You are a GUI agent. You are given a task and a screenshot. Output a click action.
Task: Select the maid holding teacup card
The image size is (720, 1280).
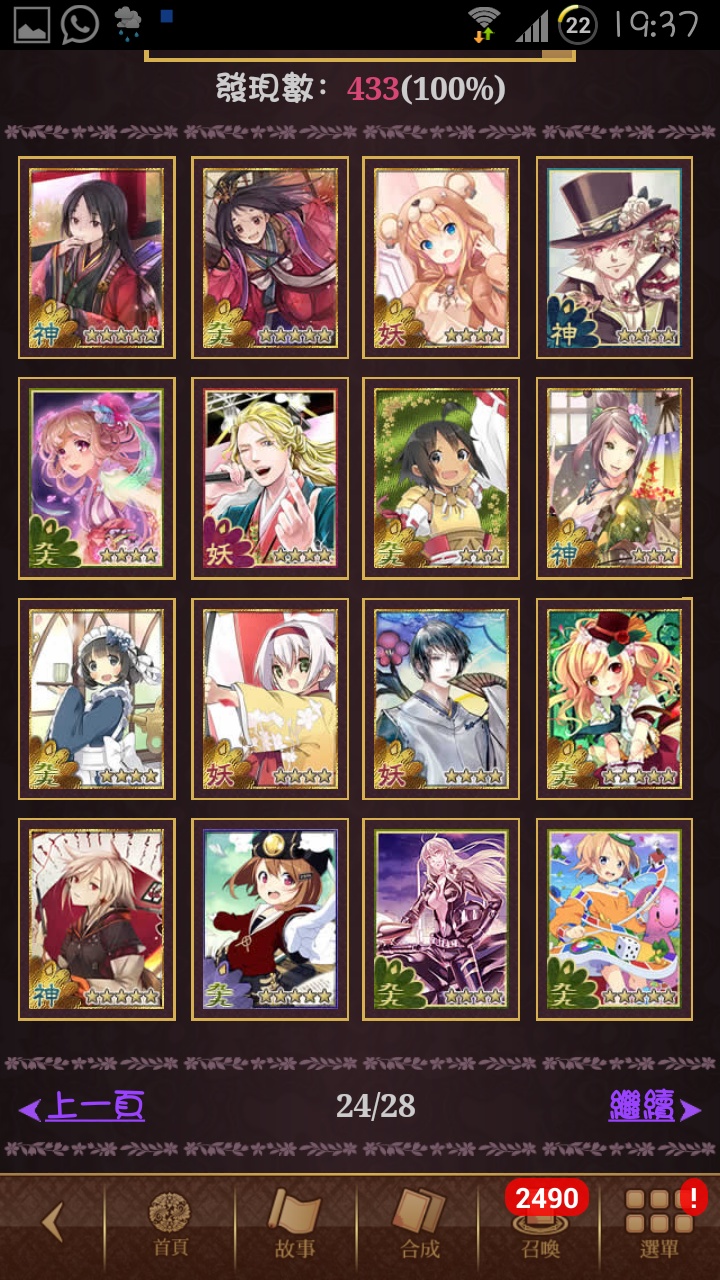(x=97, y=699)
